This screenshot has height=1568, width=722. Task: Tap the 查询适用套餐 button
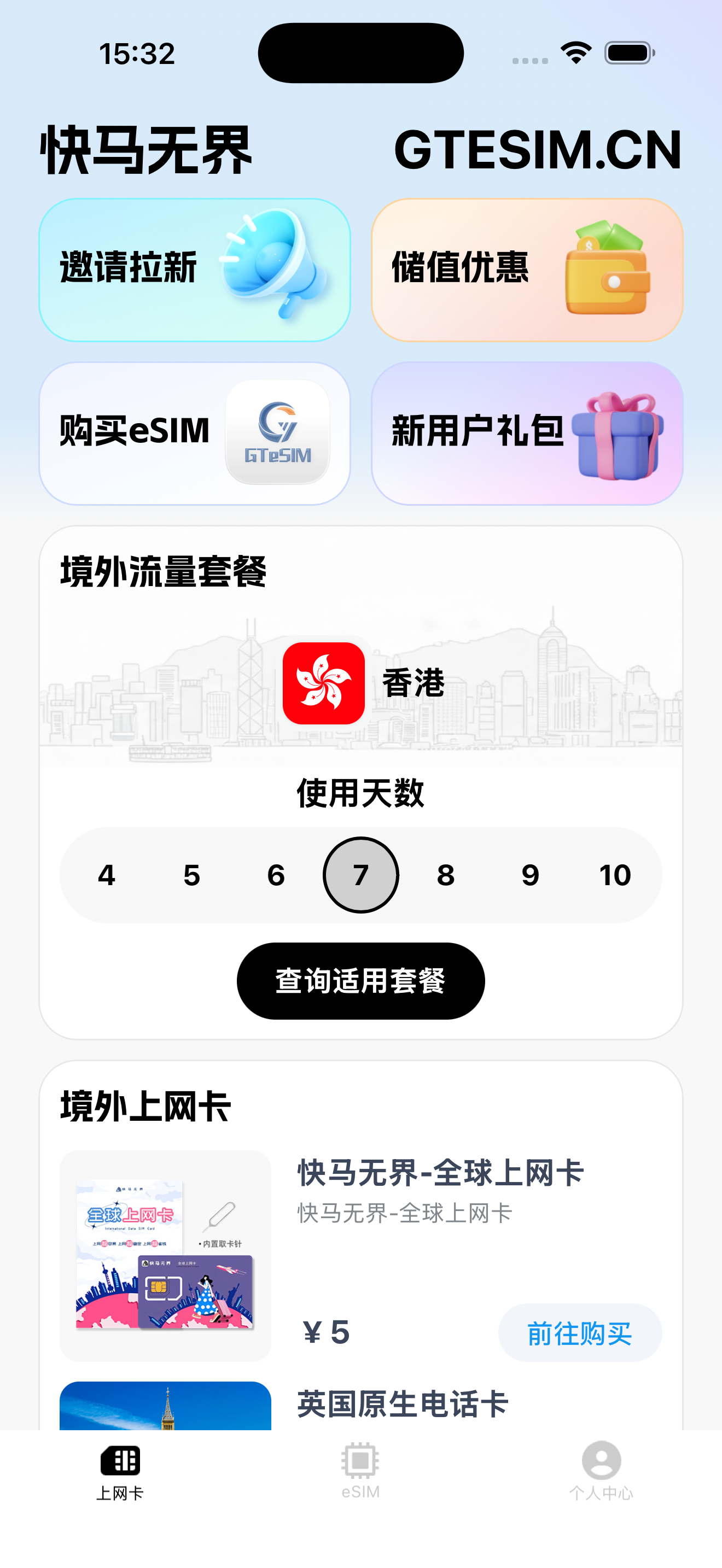tap(360, 981)
